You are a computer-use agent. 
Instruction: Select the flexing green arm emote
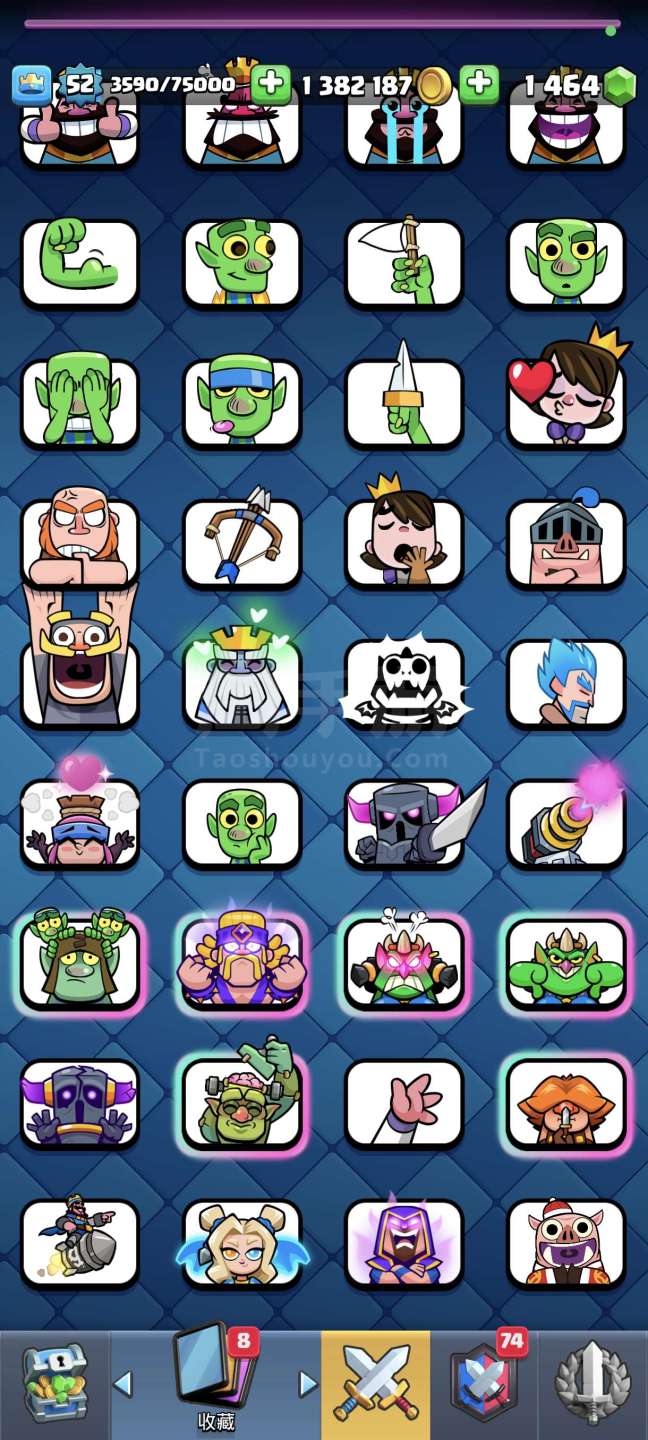click(79, 264)
